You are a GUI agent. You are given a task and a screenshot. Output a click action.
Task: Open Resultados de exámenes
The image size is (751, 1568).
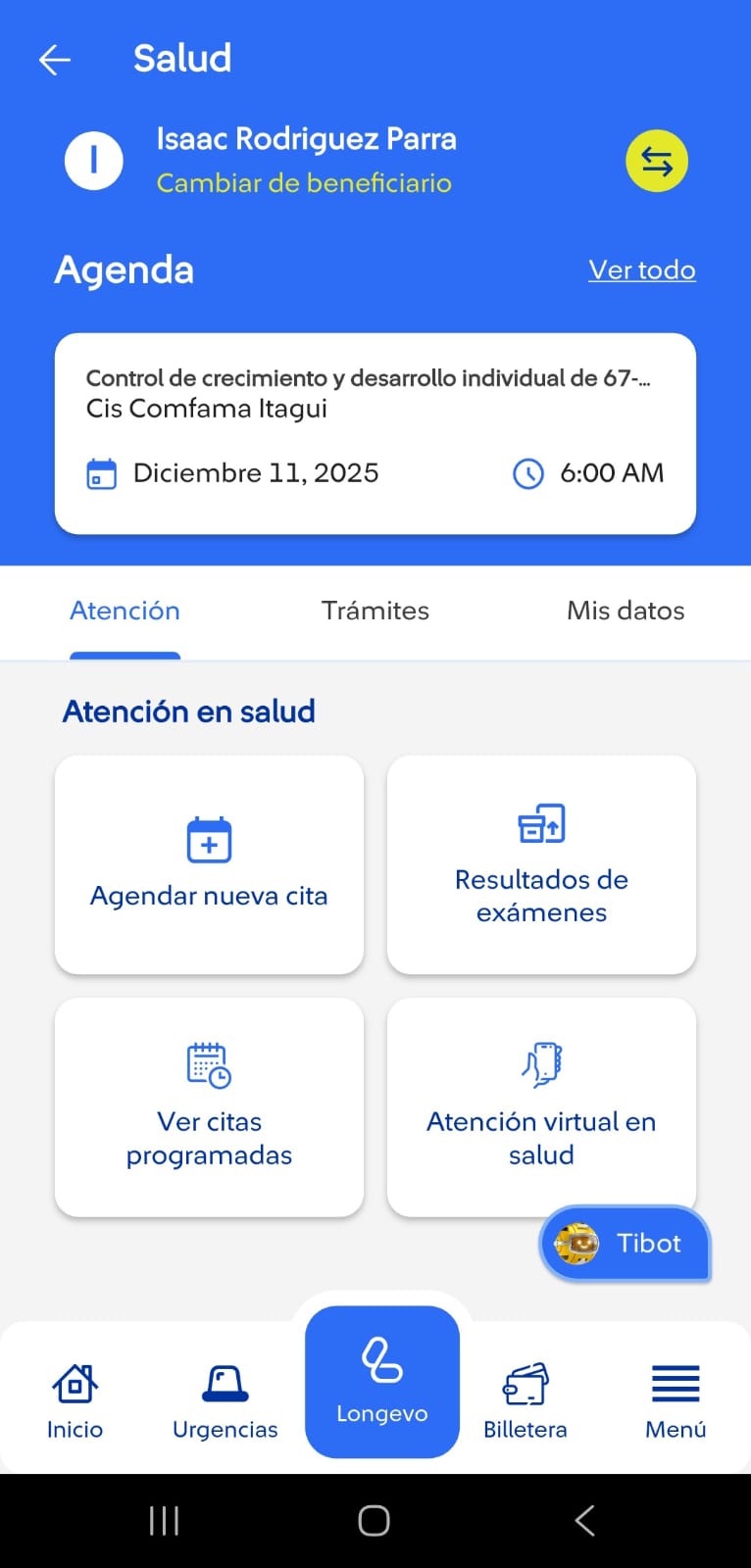541,864
